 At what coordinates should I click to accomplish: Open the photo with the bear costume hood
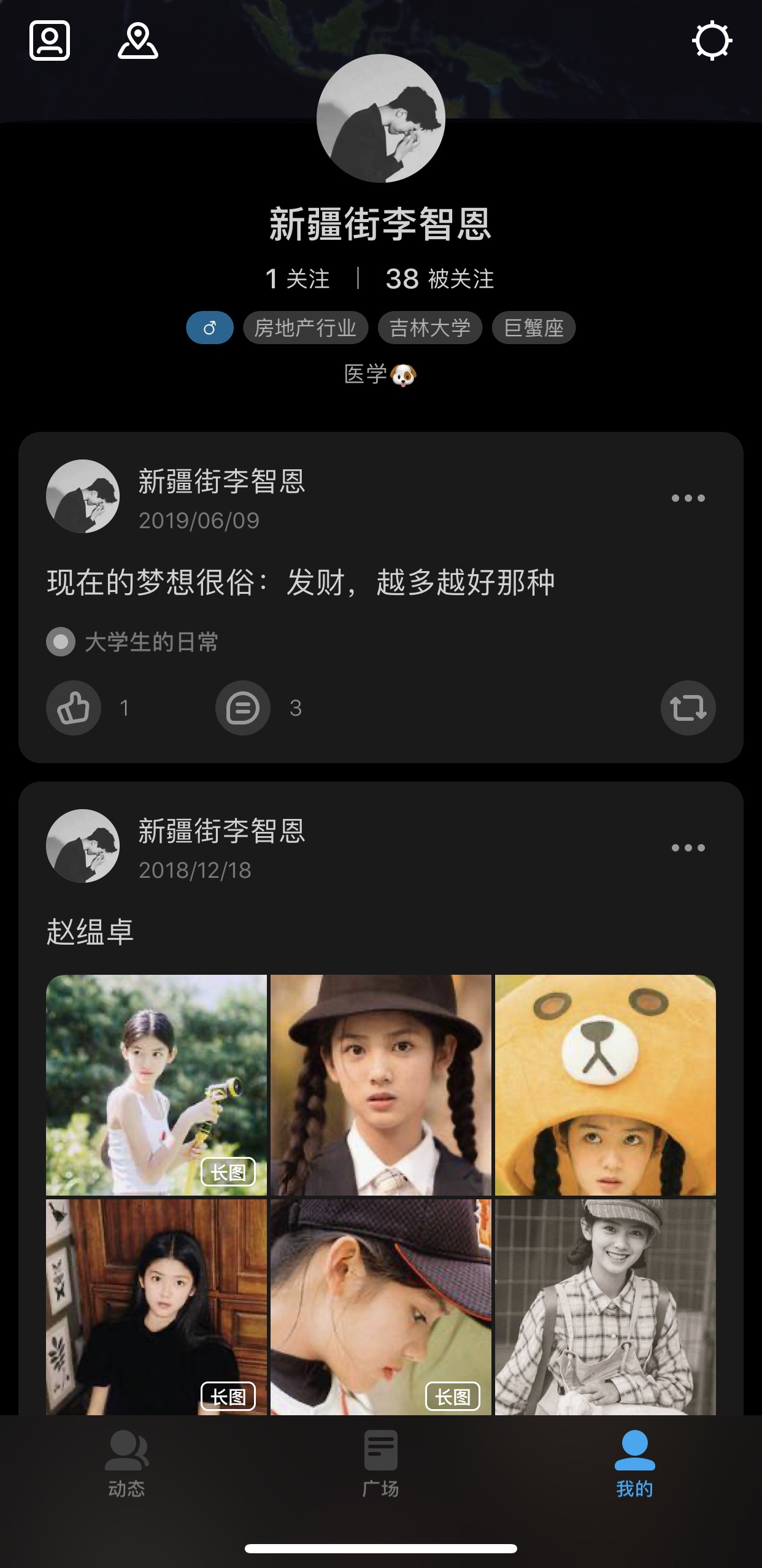click(x=606, y=1085)
